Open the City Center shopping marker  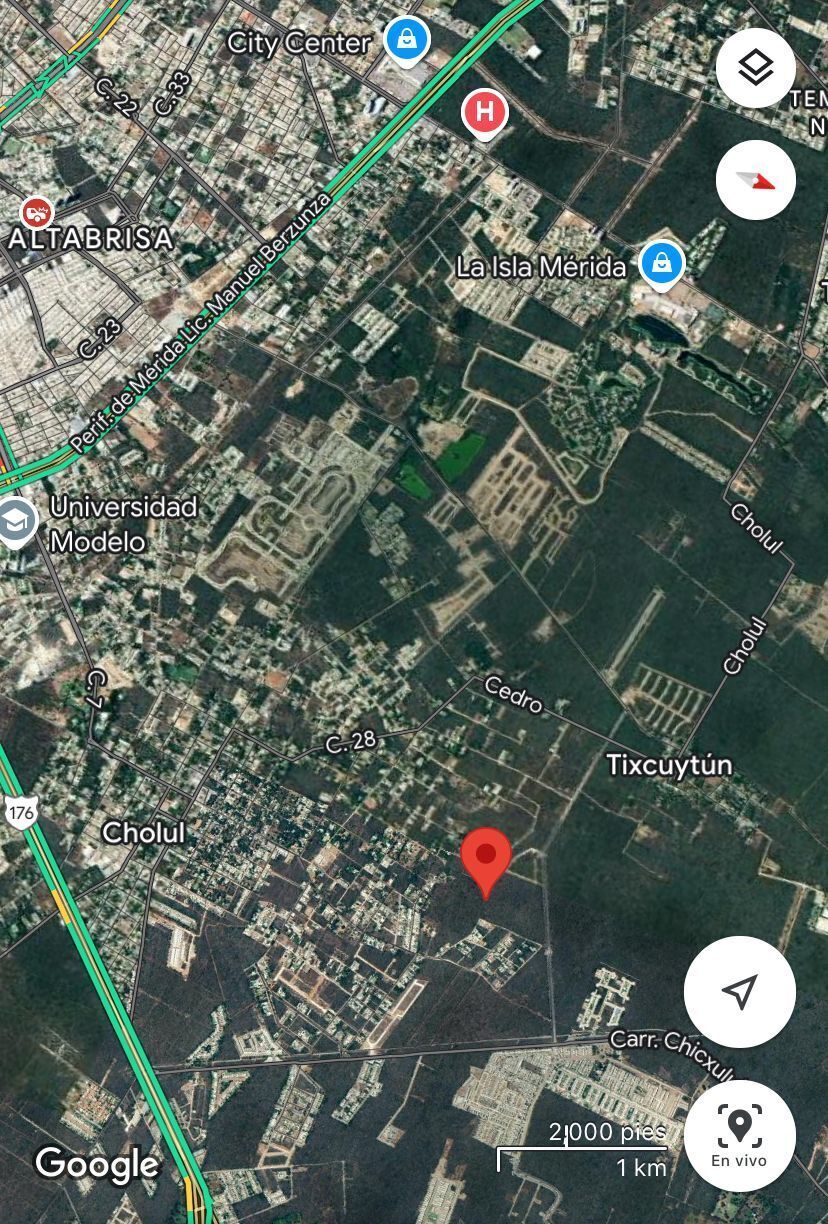406,41
